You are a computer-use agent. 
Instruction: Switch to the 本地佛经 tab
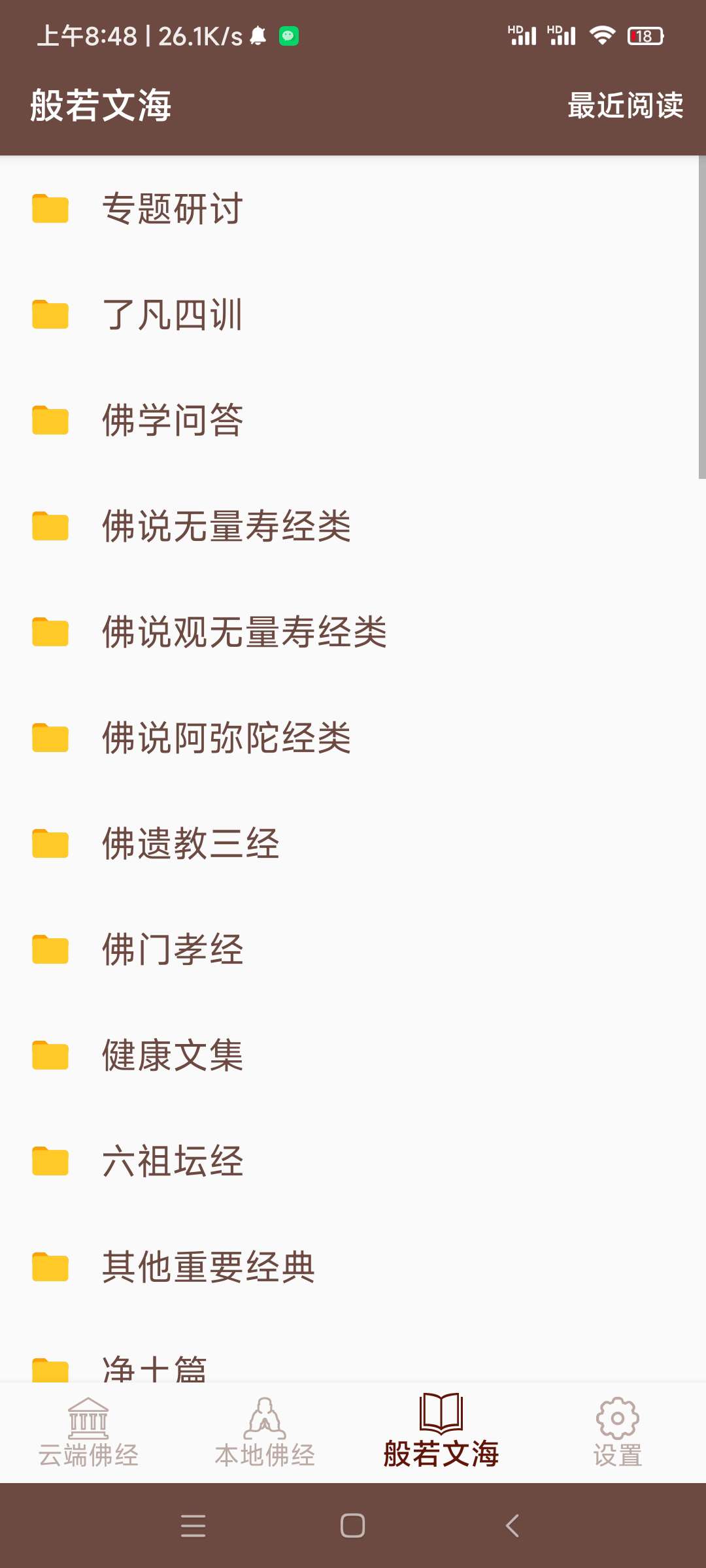pos(265,1433)
